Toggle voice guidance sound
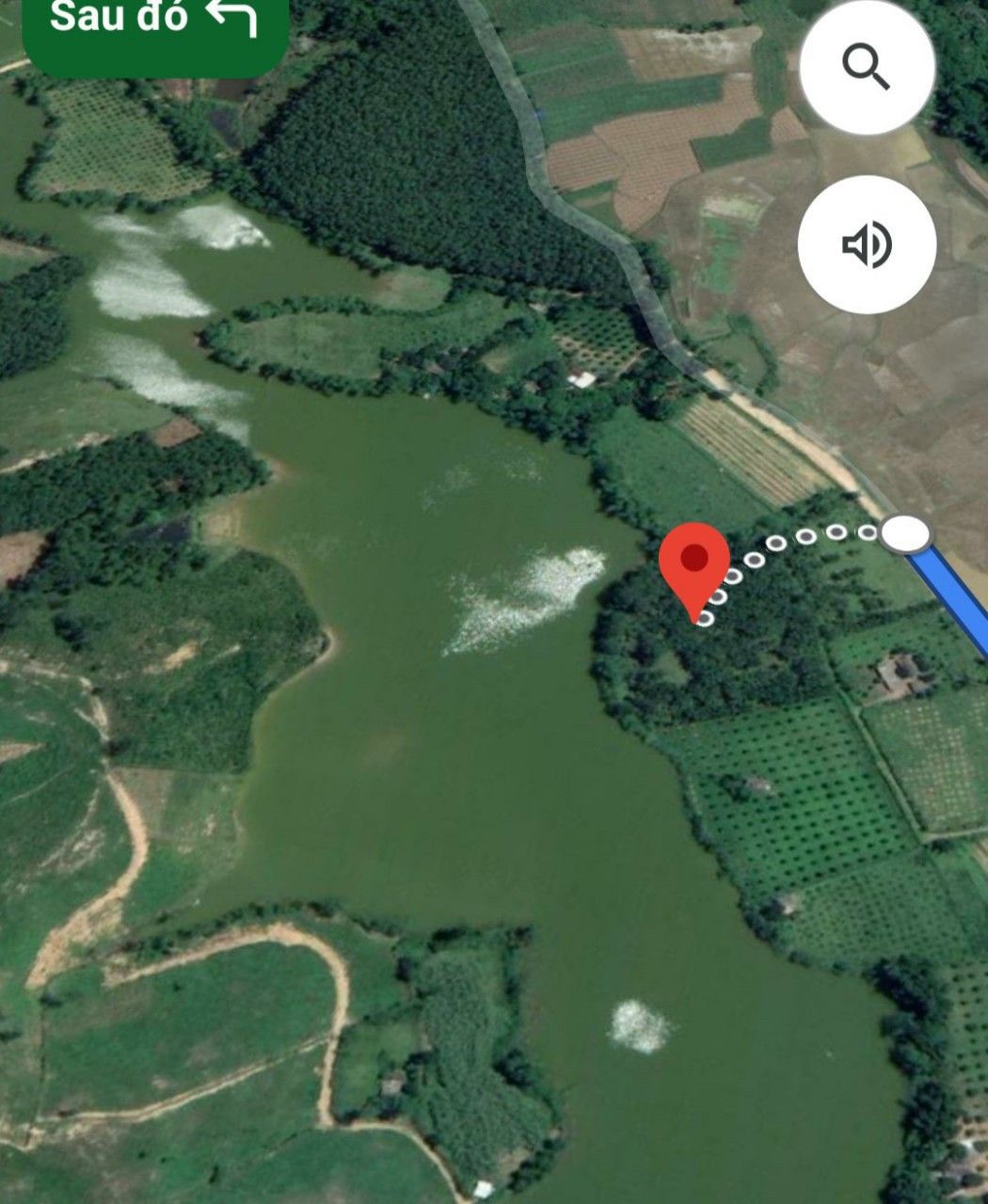988x1204 pixels. pyautogui.click(x=866, y=245)
